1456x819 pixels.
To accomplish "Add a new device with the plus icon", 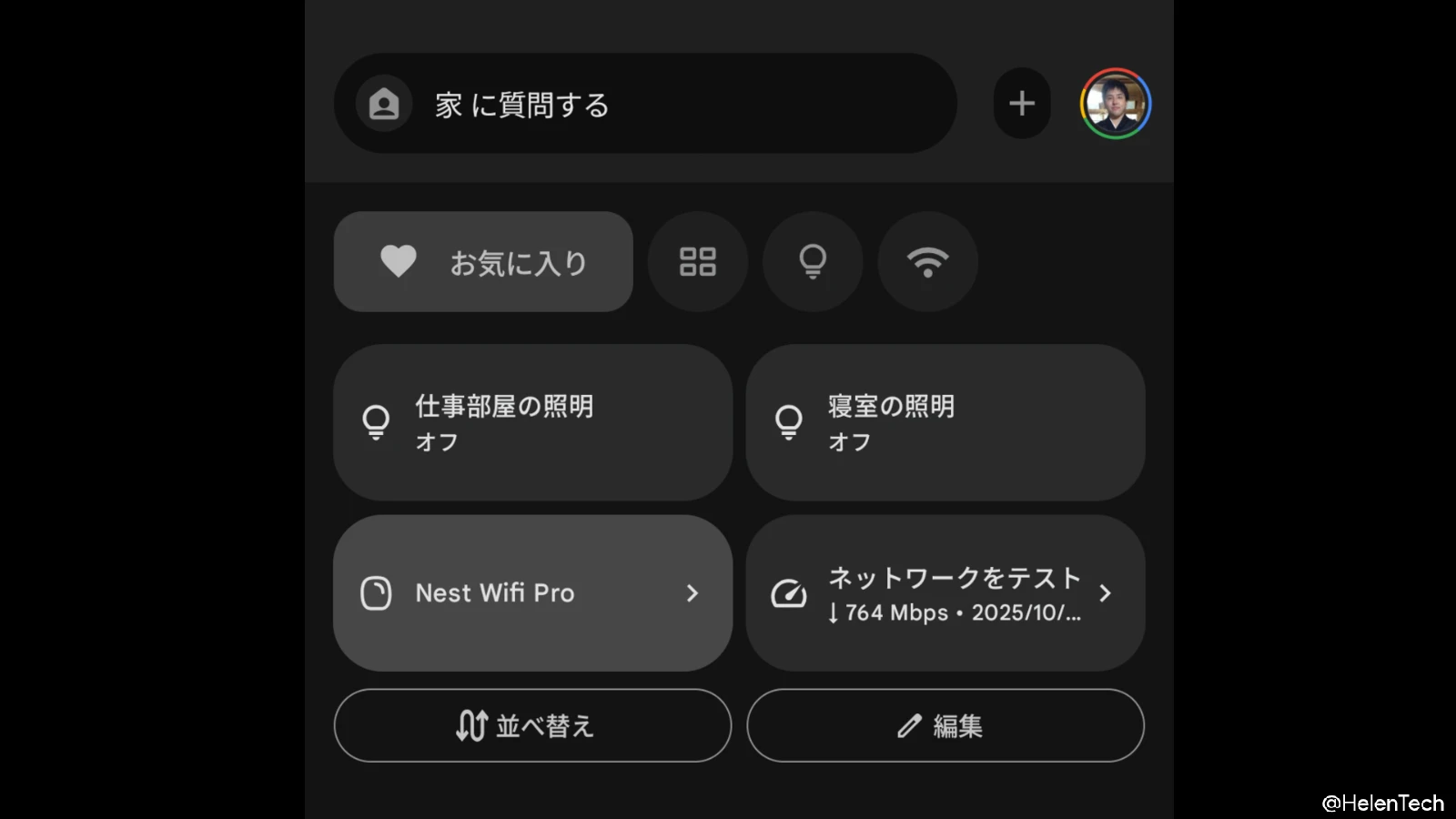I will point(1022,104).
